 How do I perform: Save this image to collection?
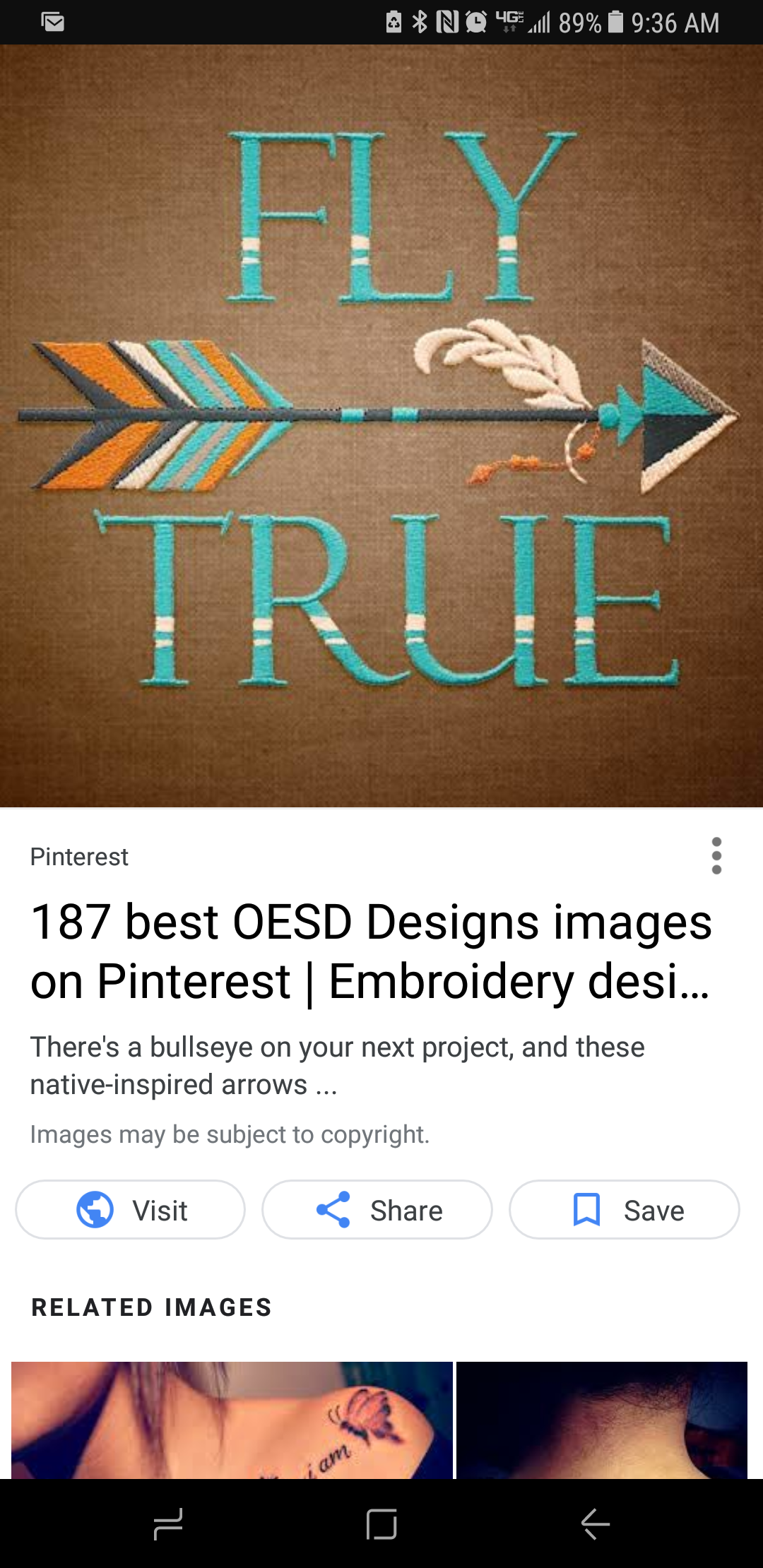[x=624, y=1210]
